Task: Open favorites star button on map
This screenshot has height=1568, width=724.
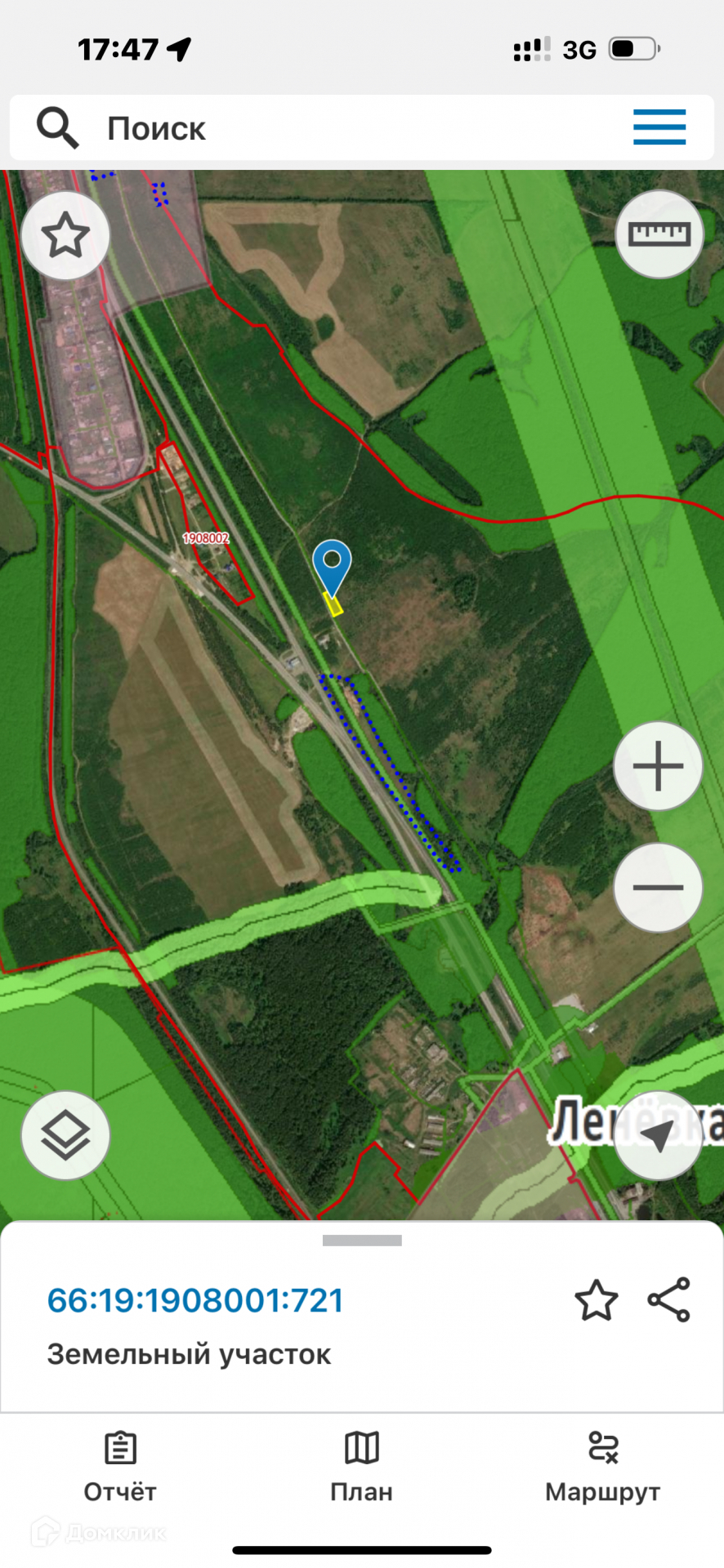Action: 65,236
